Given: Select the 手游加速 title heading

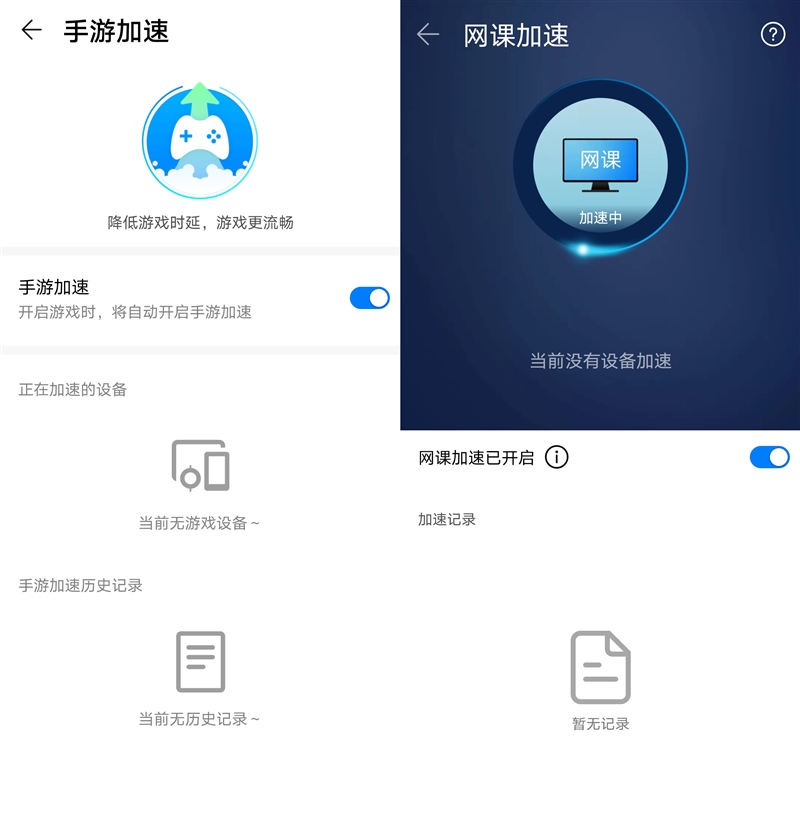Looking at the screenshot, I should click(x=117, y=32).
